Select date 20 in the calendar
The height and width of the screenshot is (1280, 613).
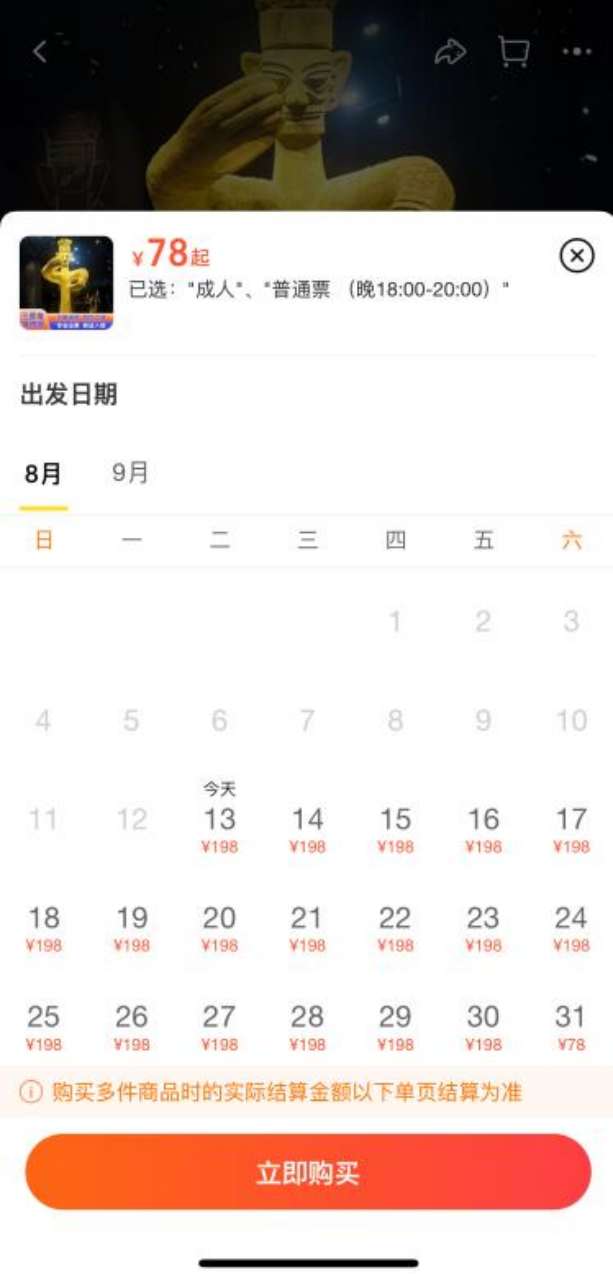tap(219, 926)
